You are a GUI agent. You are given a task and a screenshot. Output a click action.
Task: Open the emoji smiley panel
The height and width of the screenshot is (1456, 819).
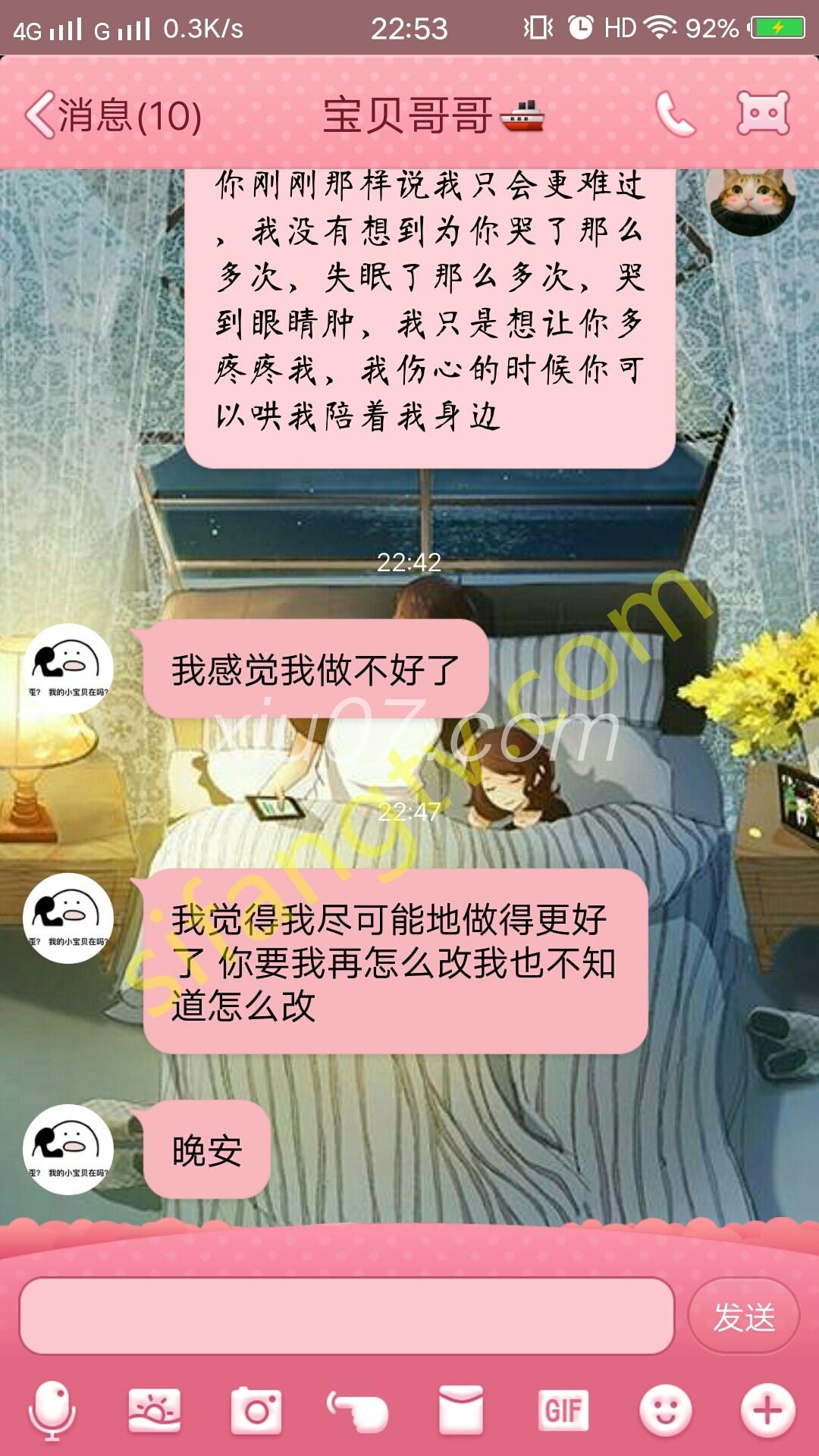click(665, 1410)
